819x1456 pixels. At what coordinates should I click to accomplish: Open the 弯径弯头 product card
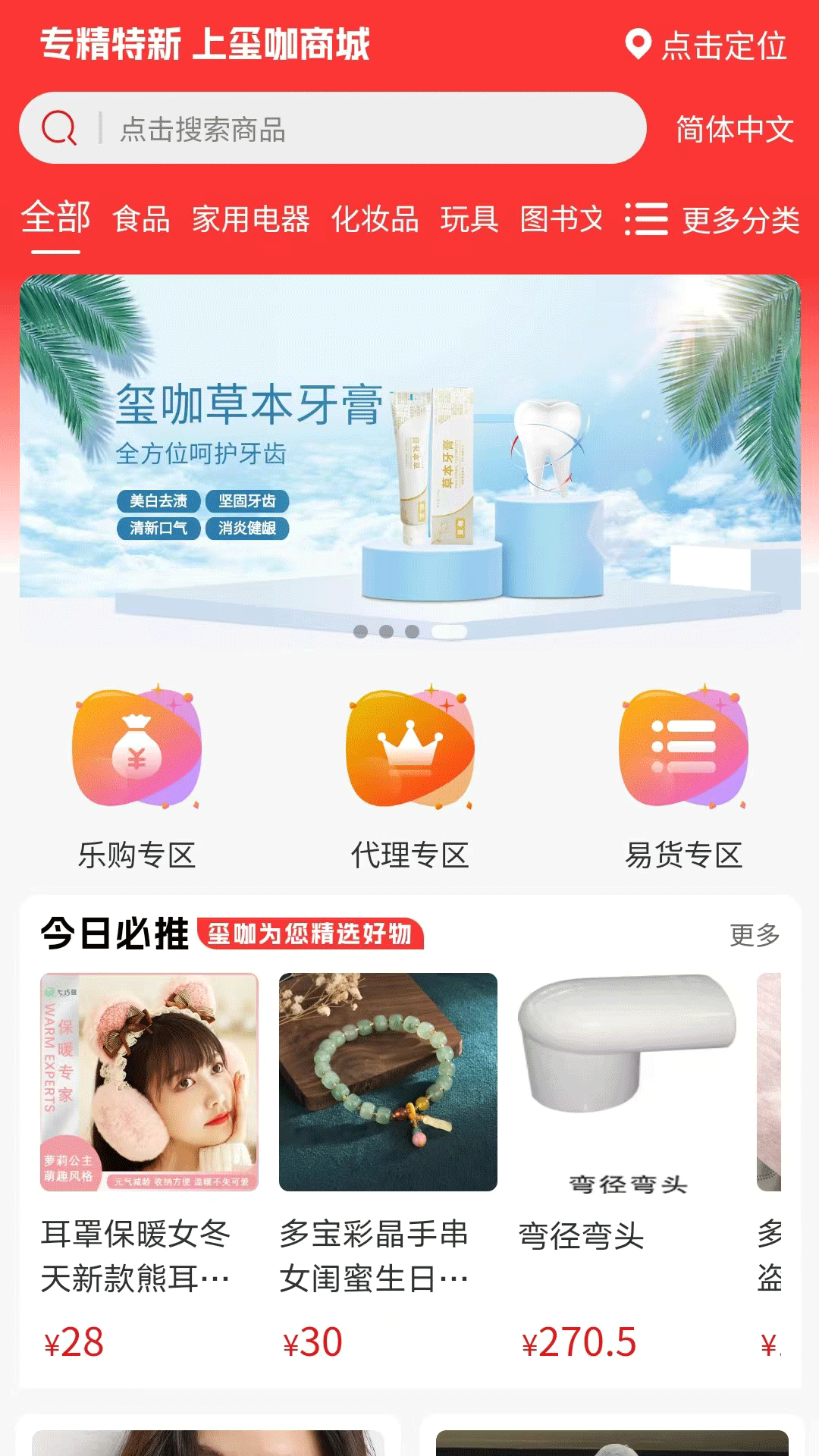pyautogui.click(x=626, y=1137)
